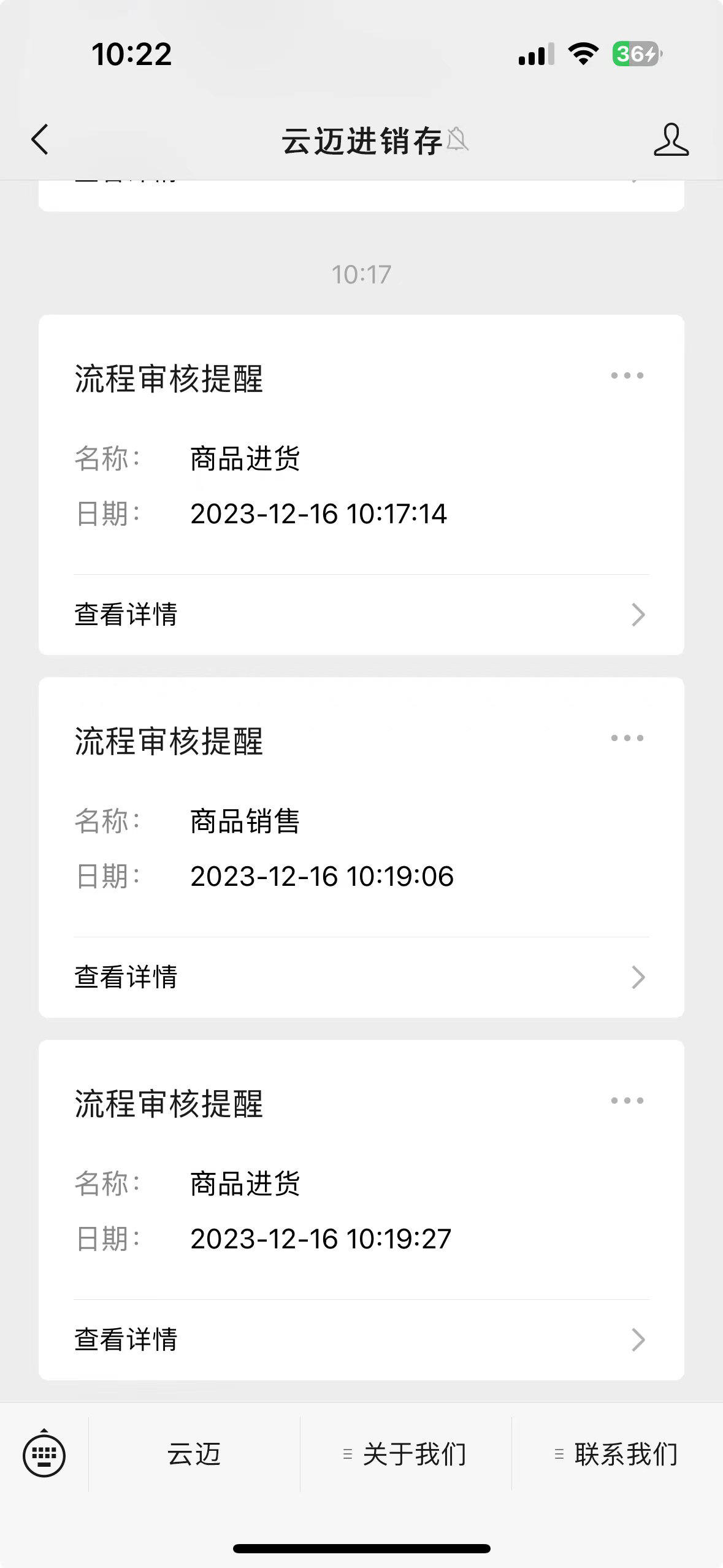View details of the 10:17:14 商品进货 reminder
The width and height of the screenshot is (723, 1568).
pos(361,615)
